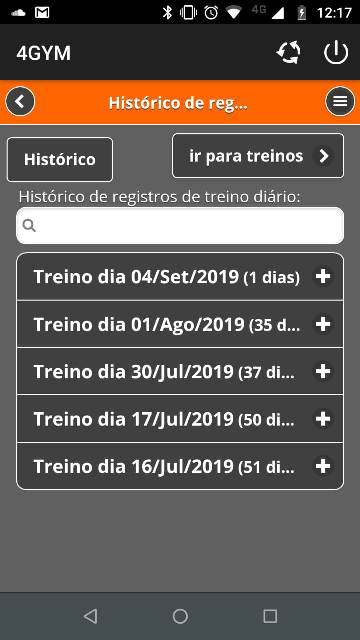Go back with the orange bar arrow
Viewport: 360px width, 640px height.
[x=20, y=102]
